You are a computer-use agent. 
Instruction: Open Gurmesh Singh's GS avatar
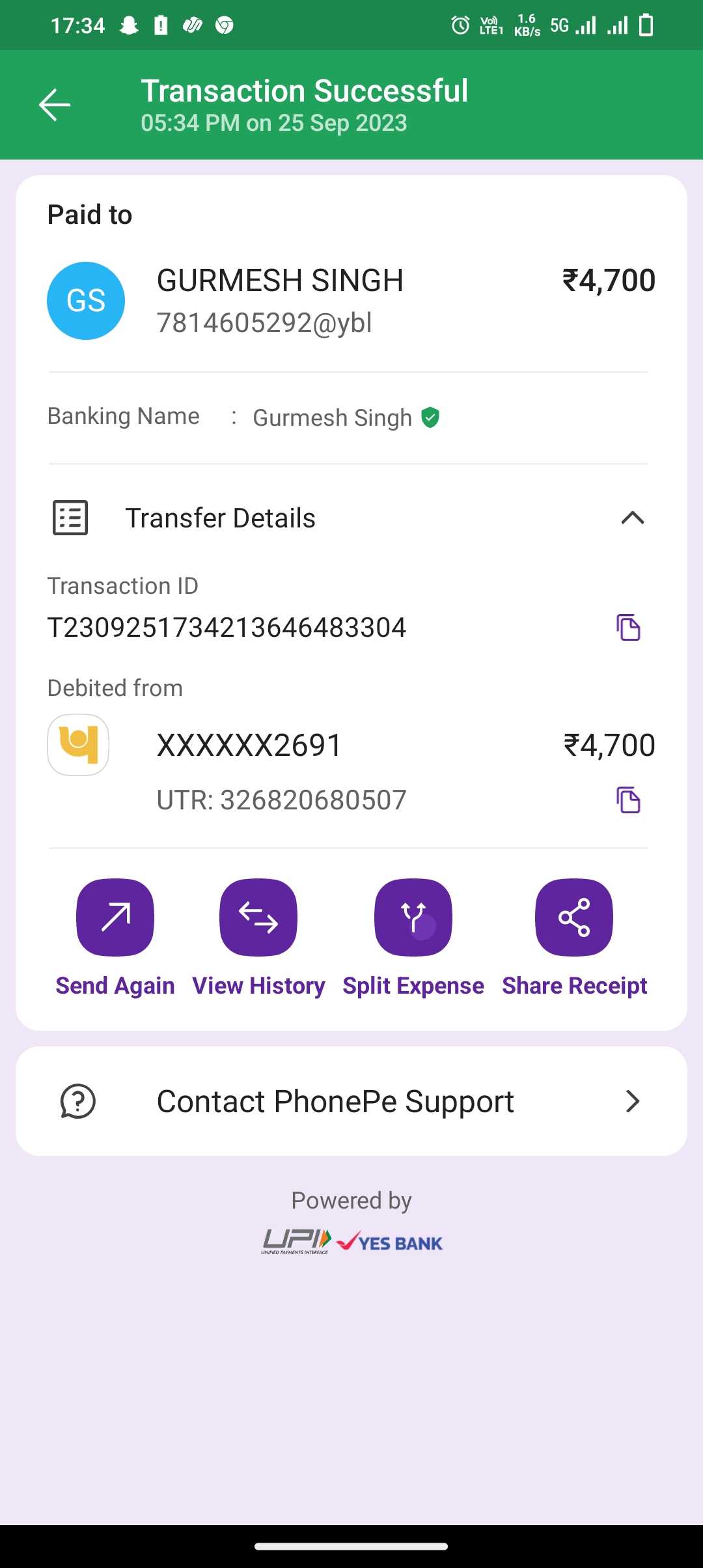coord(86,301)
